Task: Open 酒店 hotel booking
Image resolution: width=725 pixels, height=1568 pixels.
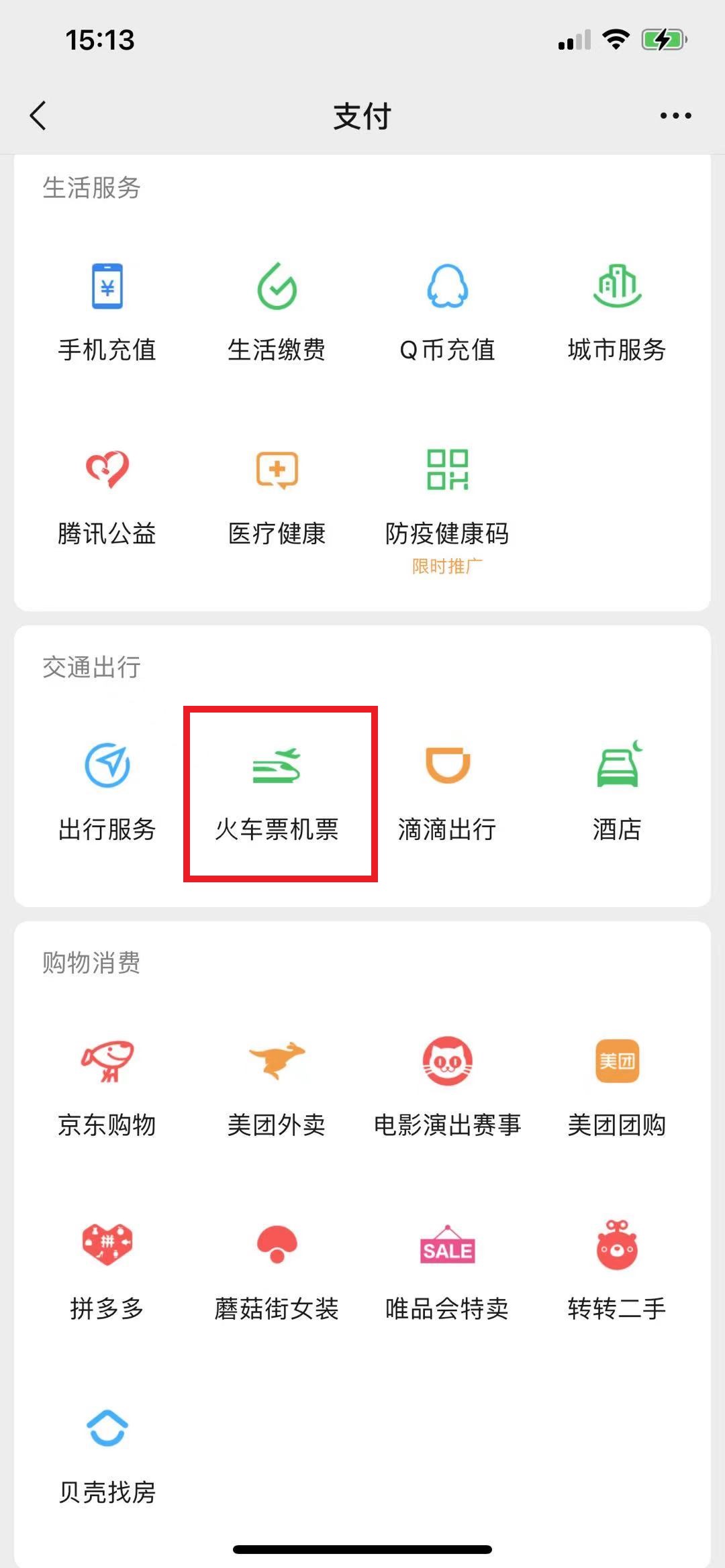Action: point(617,792)
